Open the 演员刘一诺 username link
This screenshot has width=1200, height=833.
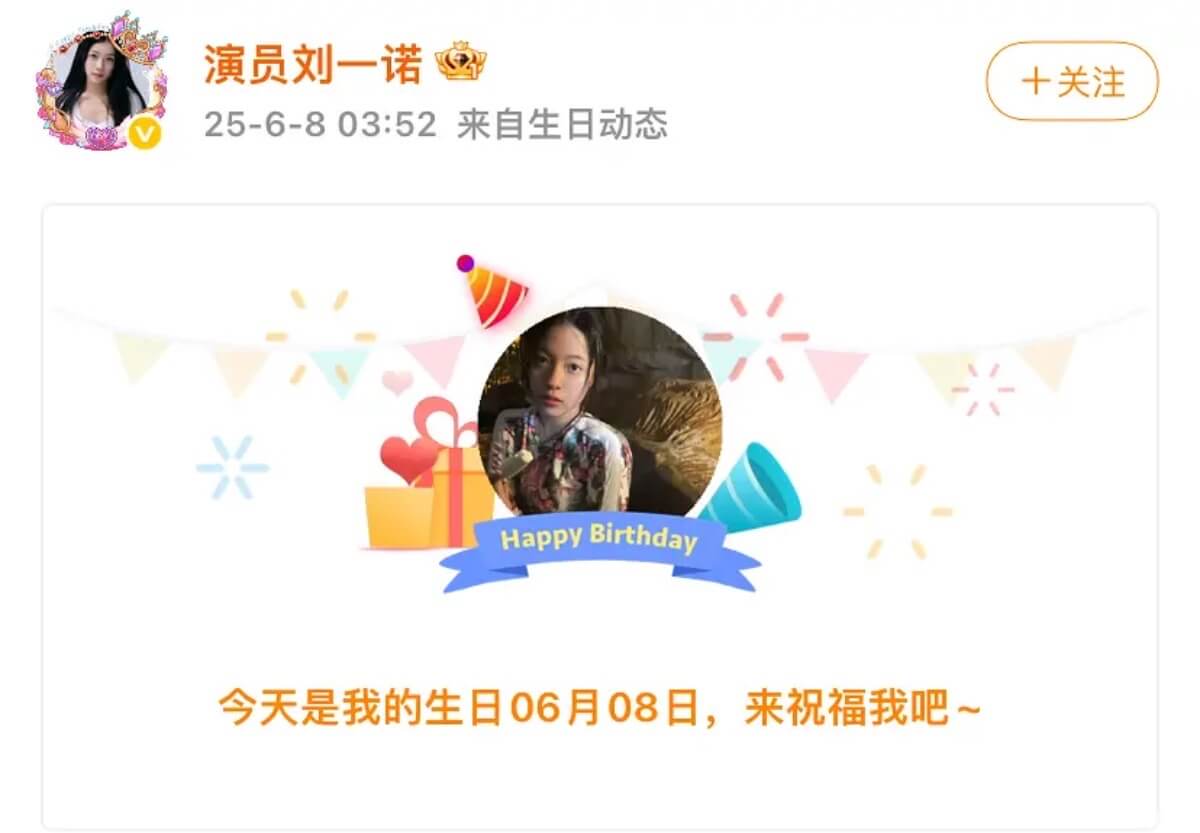pyautogui.click(x=314, y=64)
